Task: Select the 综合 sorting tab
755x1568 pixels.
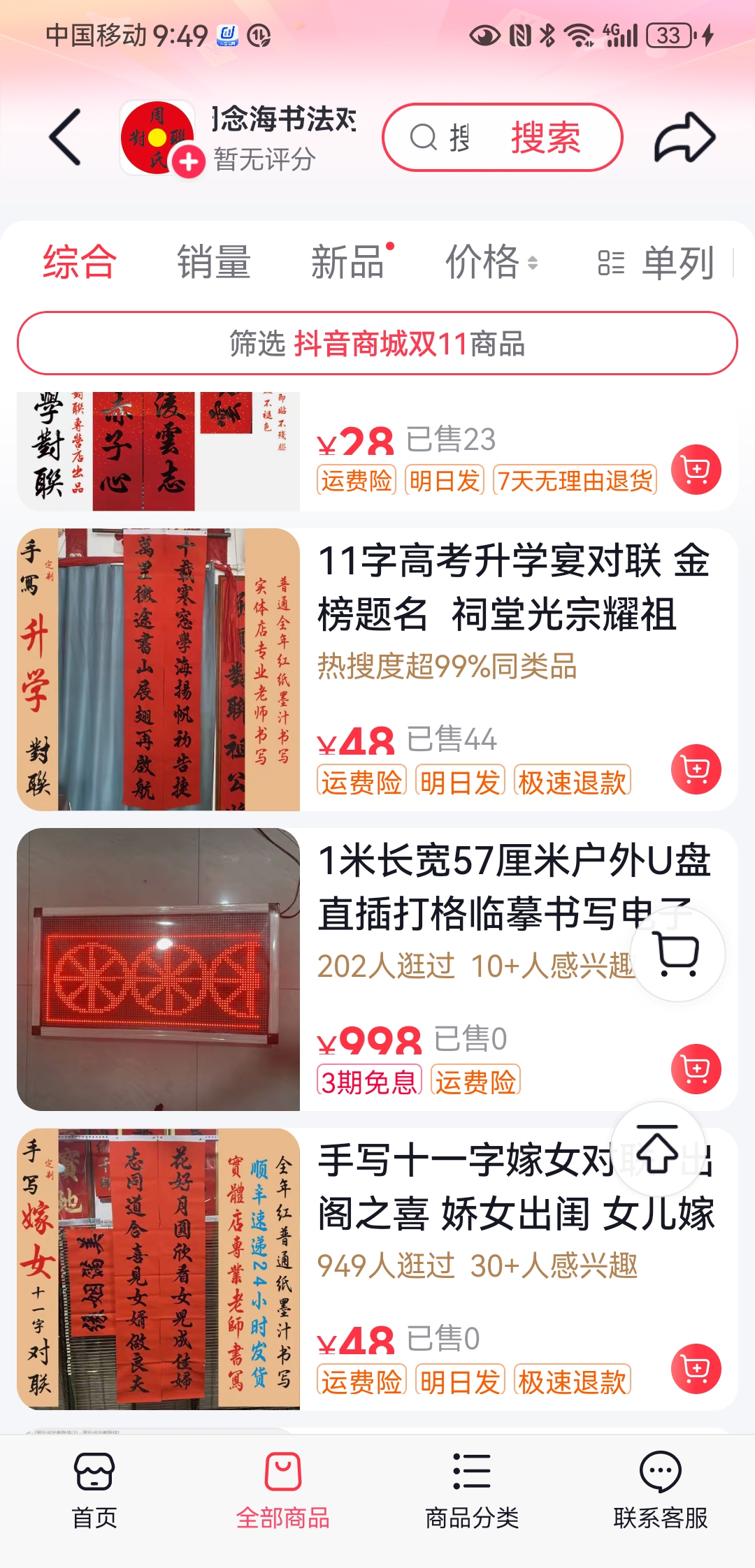Action: click(79, 263)
